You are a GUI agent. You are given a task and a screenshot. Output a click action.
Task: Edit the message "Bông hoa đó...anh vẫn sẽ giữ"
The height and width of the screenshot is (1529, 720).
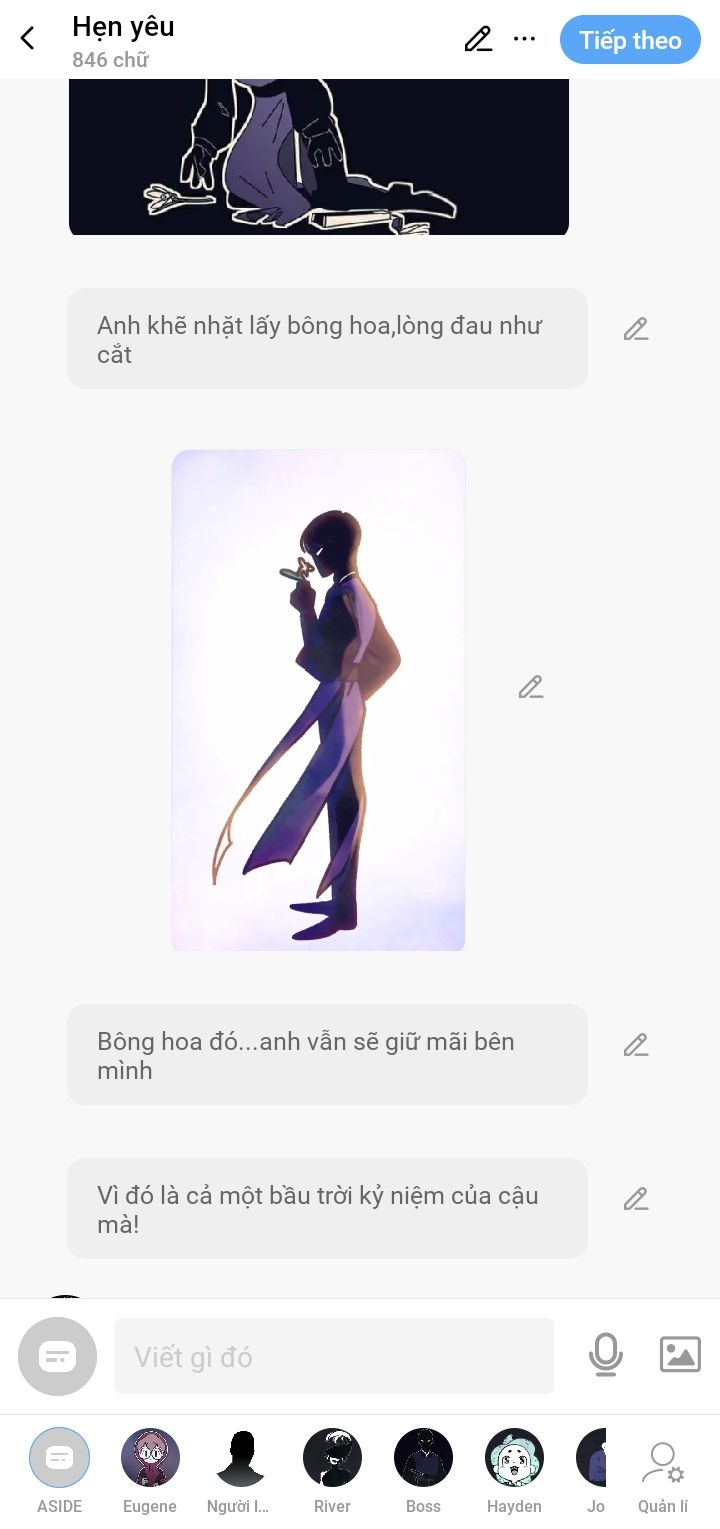pyautogui.click(x=636, y=1045)
